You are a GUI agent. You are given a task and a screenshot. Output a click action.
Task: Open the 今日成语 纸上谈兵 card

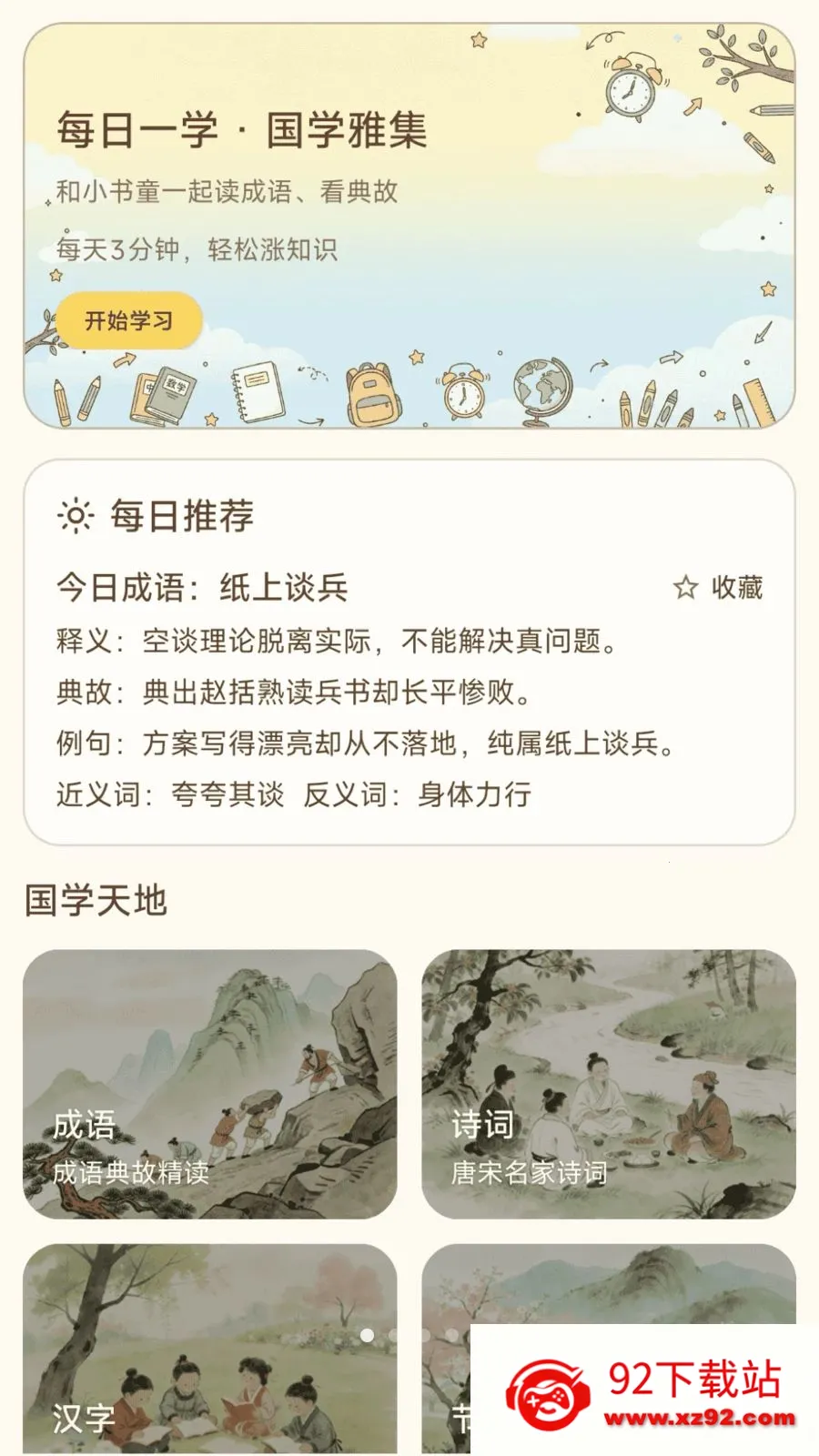[364, 692]
